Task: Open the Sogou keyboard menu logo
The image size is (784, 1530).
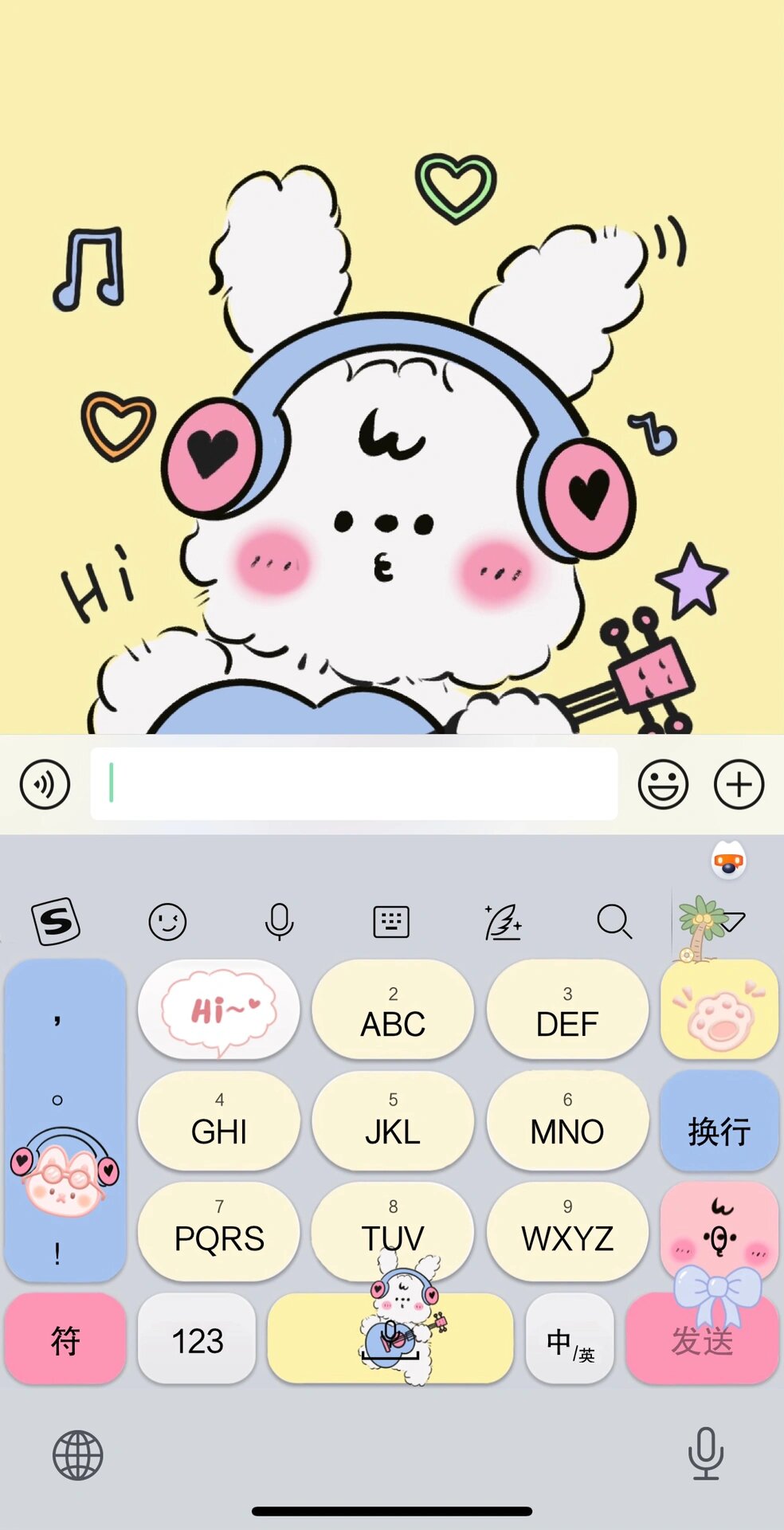Action: [56, 922]
